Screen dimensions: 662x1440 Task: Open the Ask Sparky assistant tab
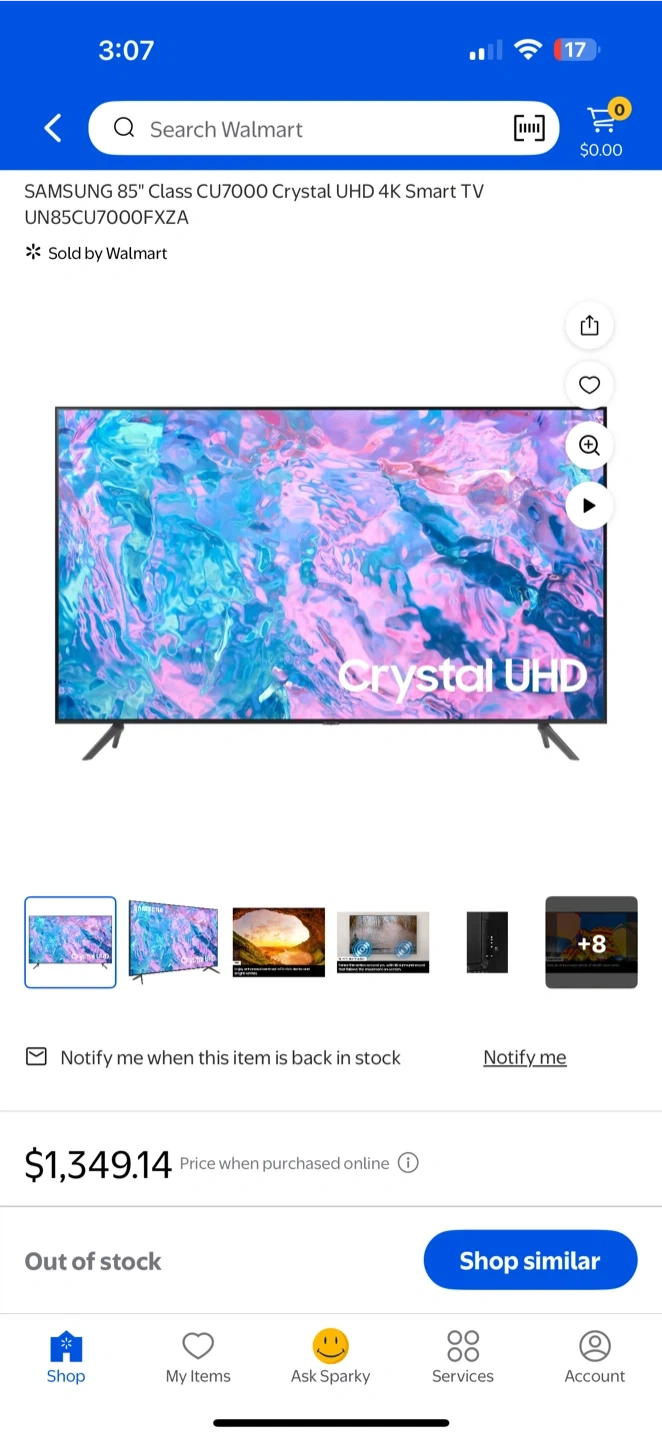tap(330, 1357)
